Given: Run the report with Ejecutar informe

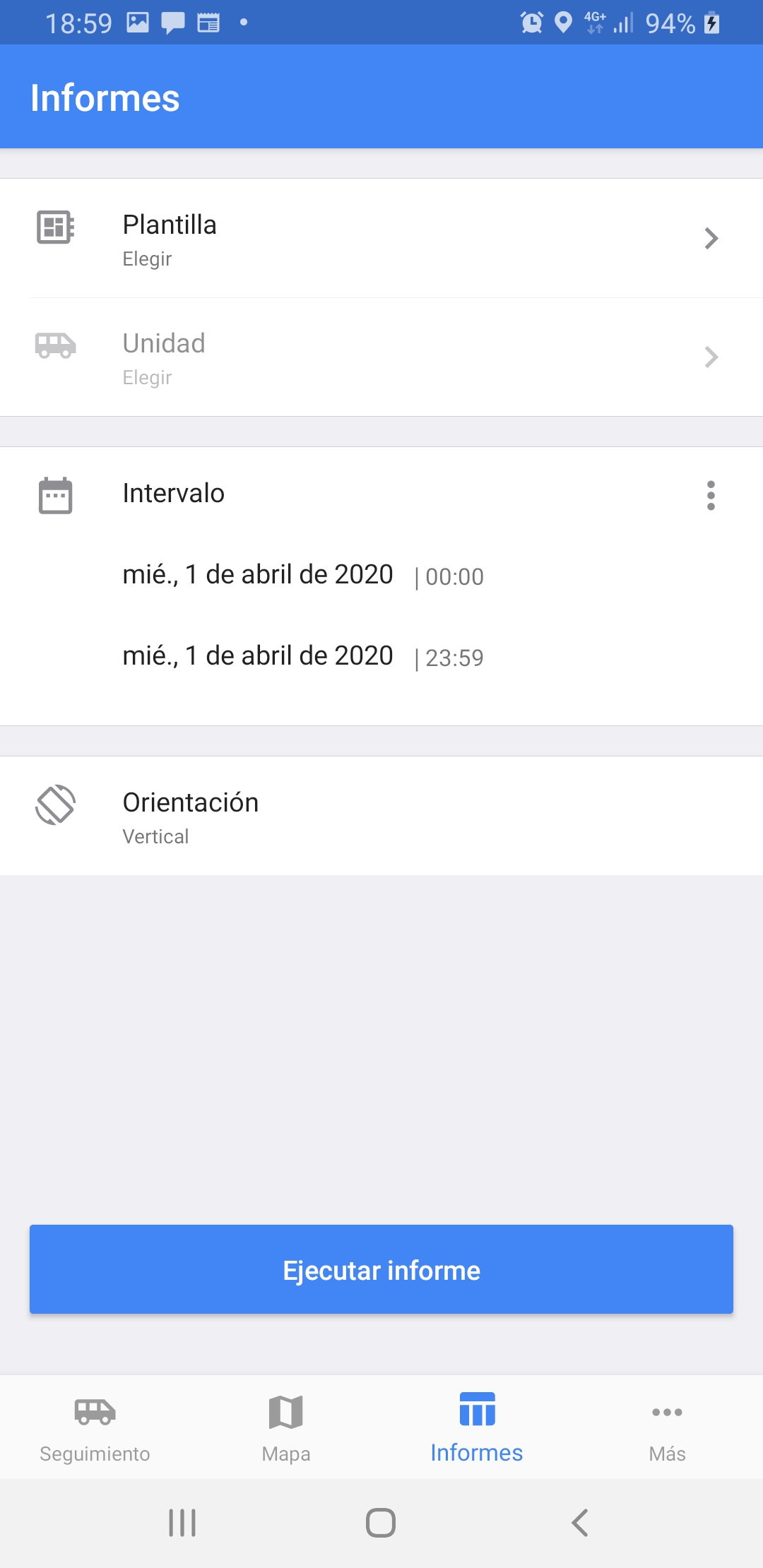Looking at the screenshot, I should pyautogui.click(x=381, y=1270).
